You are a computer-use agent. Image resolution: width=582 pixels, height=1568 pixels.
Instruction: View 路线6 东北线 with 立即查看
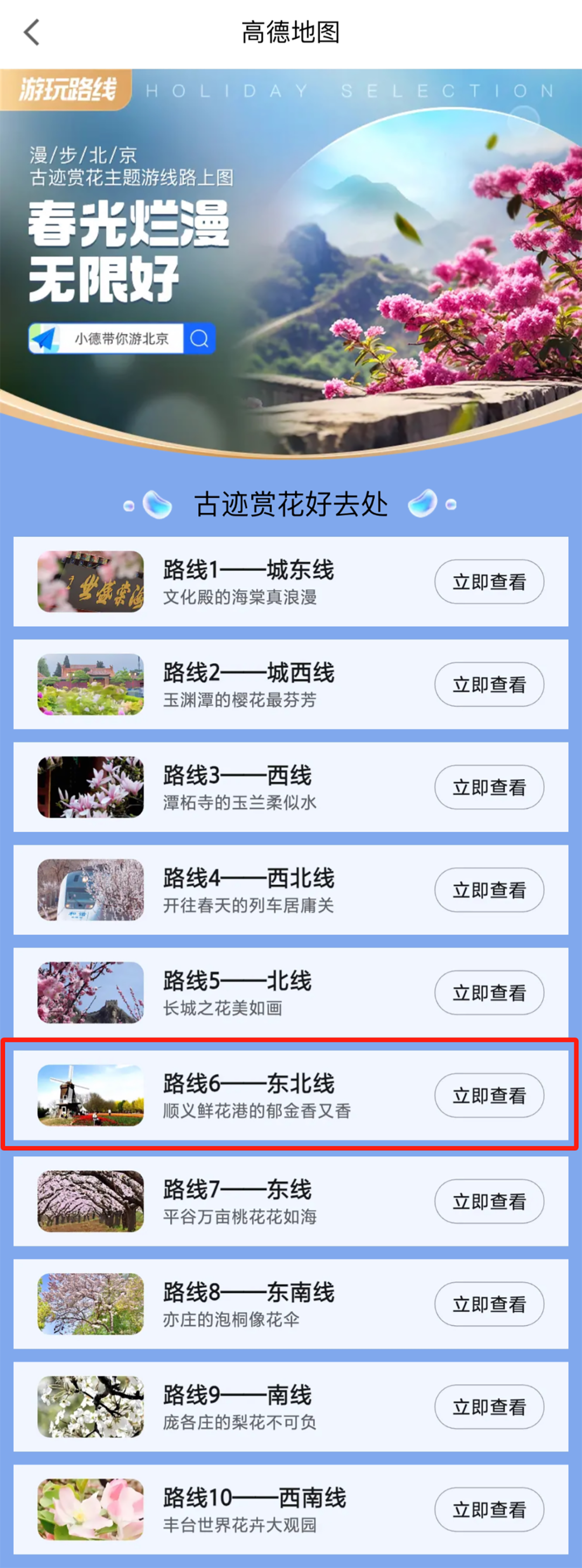(x=489, y=1096)
